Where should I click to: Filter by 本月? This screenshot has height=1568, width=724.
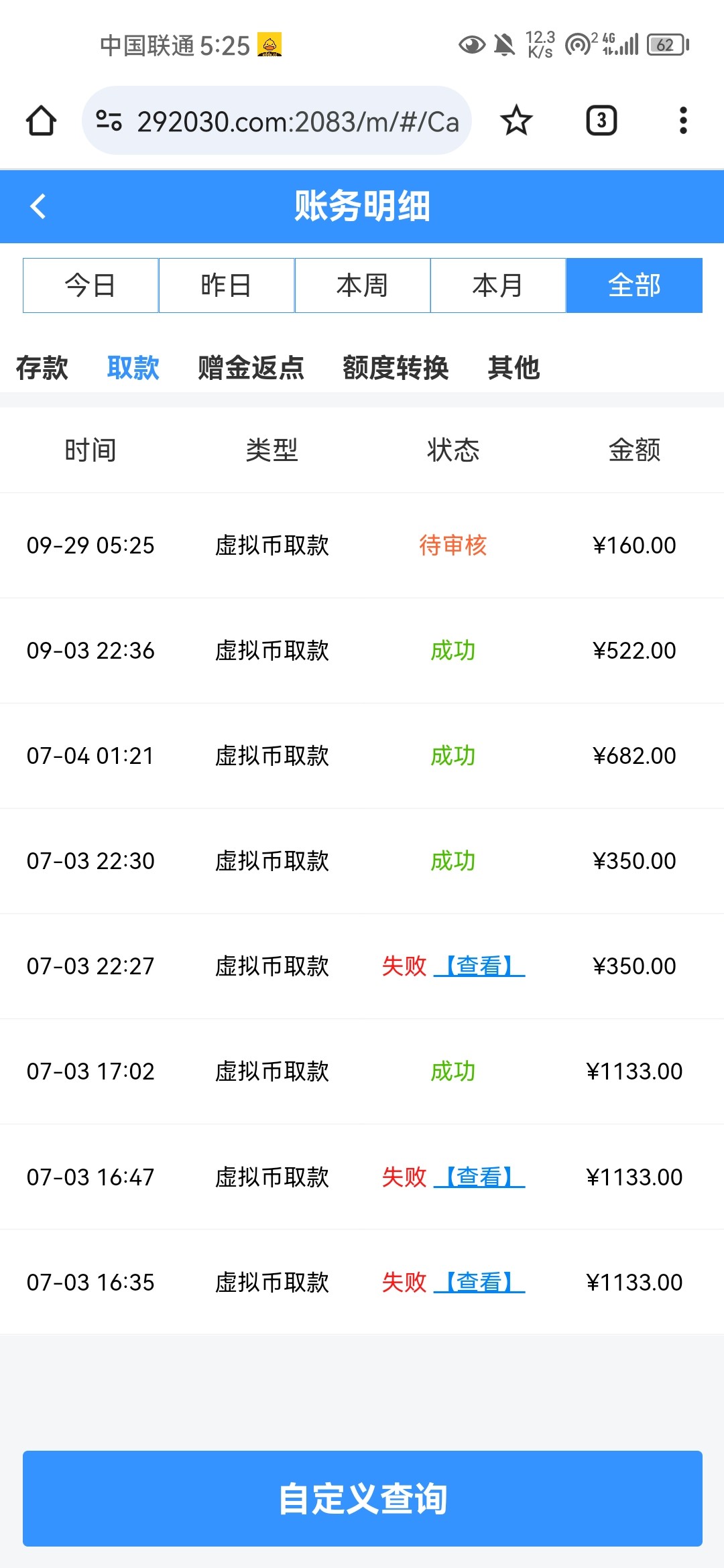pyautogui.click(x=498, y=285)
